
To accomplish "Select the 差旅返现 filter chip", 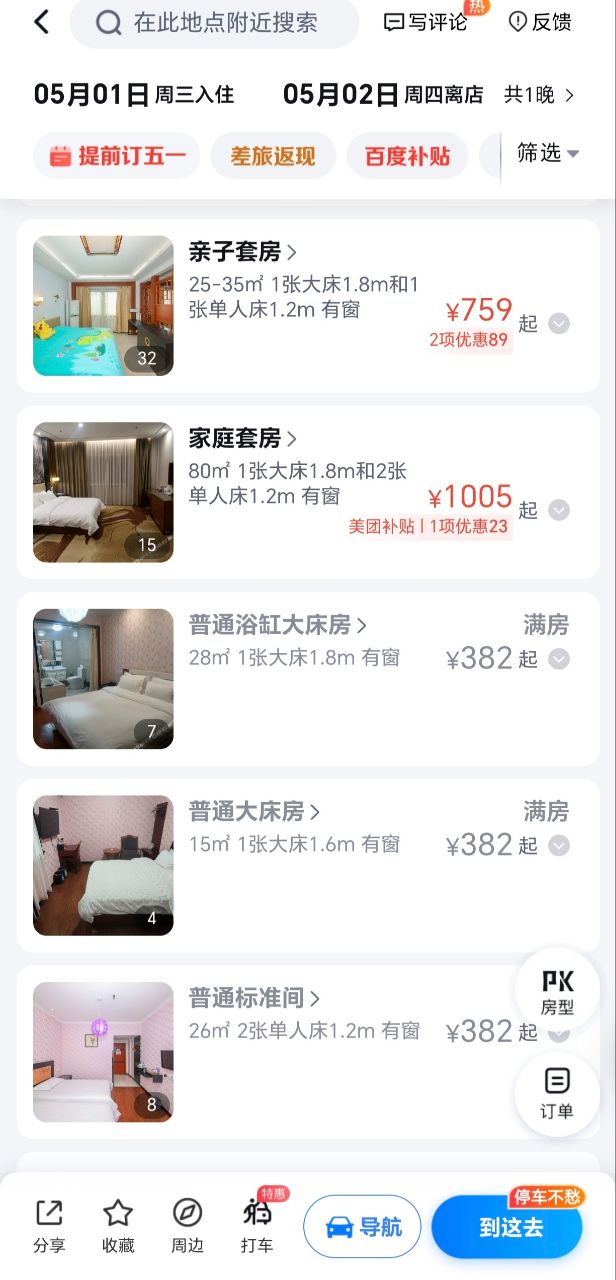I will click(x=273, y=156).
